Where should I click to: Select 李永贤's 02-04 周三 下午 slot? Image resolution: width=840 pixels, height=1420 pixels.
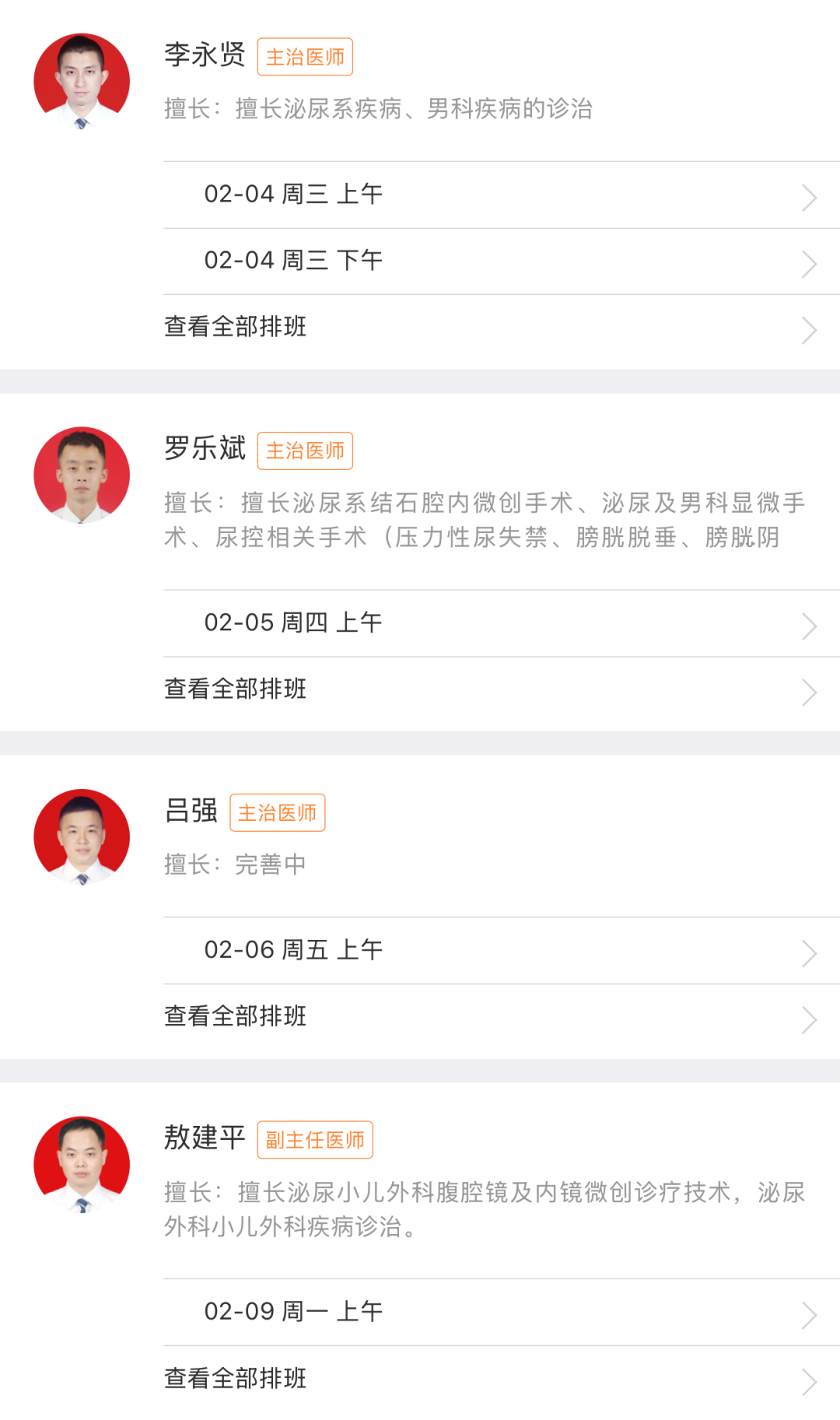click(x=498, y=261)
